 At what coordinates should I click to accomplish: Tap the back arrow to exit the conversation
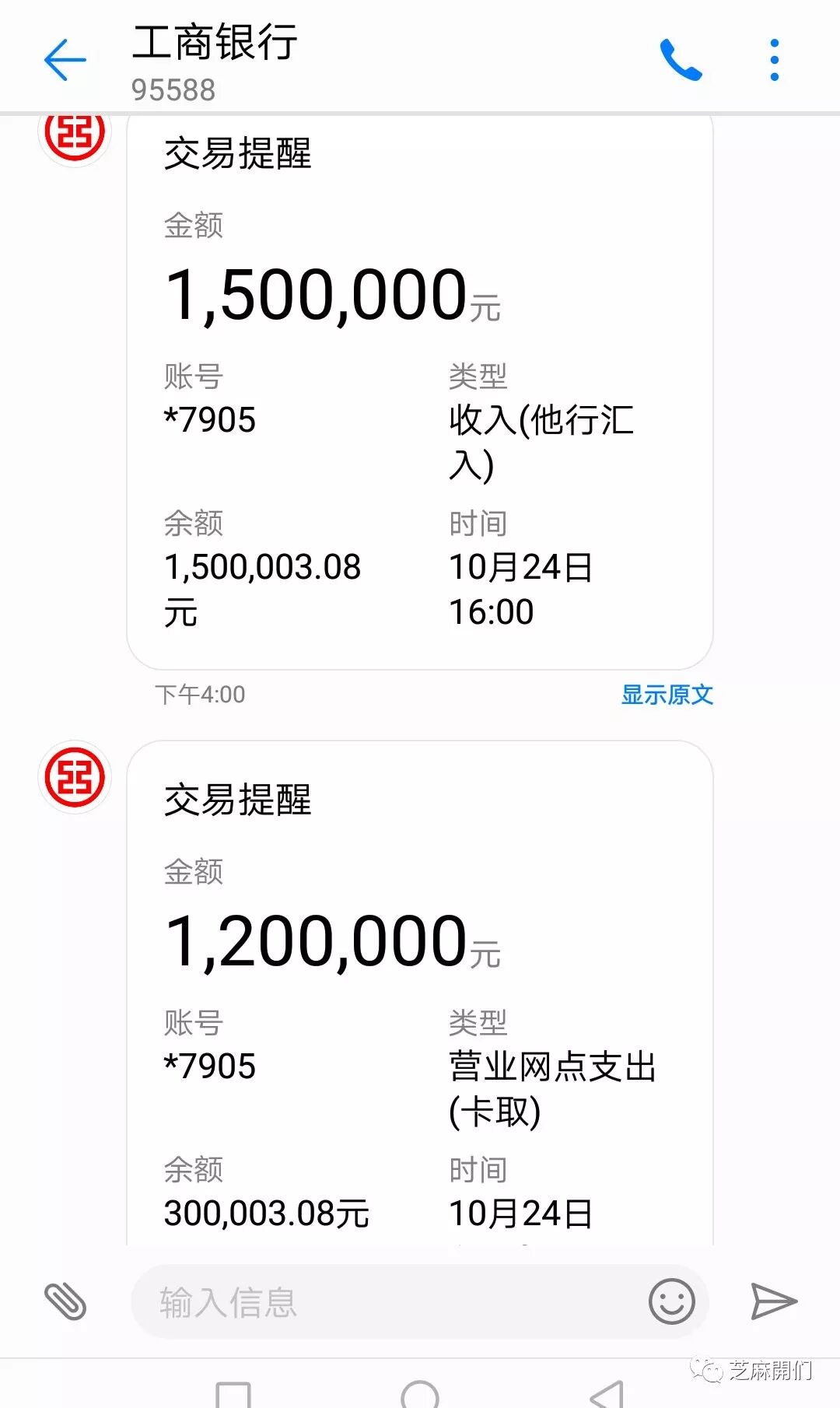click(65, 61)
